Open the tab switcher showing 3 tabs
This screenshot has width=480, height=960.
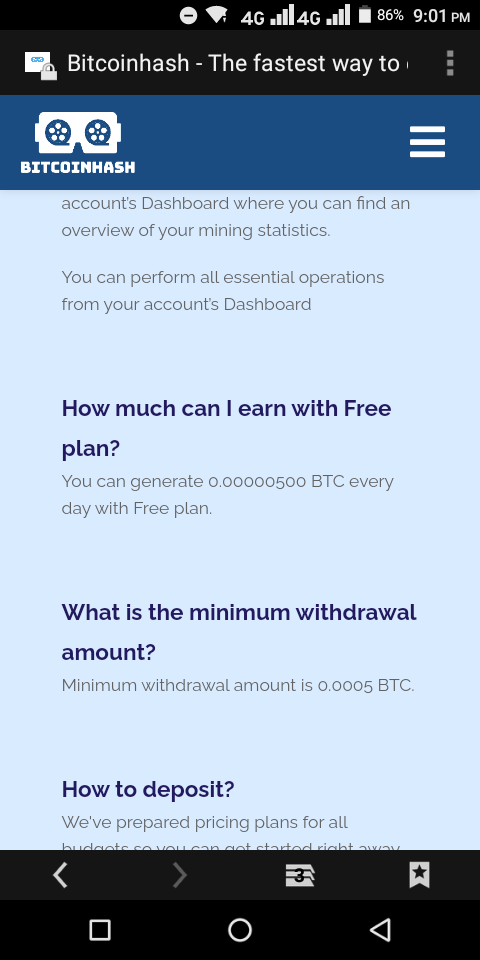coord(300,876)
